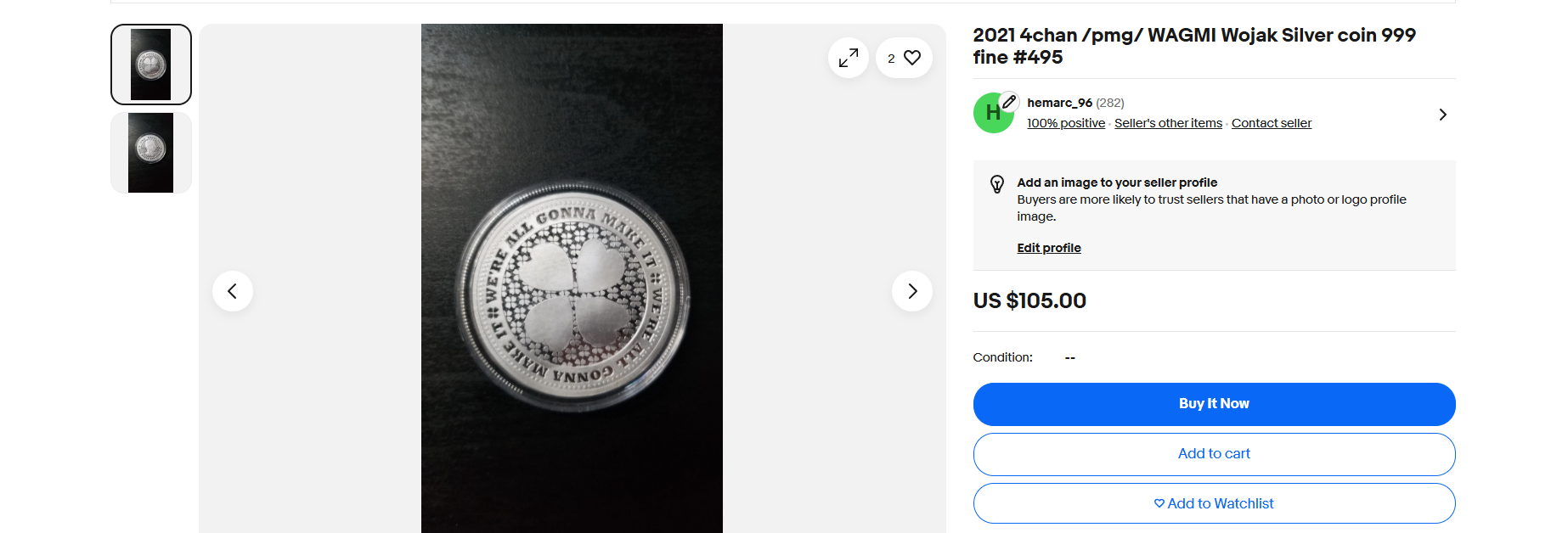The width and height of the screenshot is (1568, 533).
Task: Select the first coin thumbnail
Action: [x=151, y=65]
